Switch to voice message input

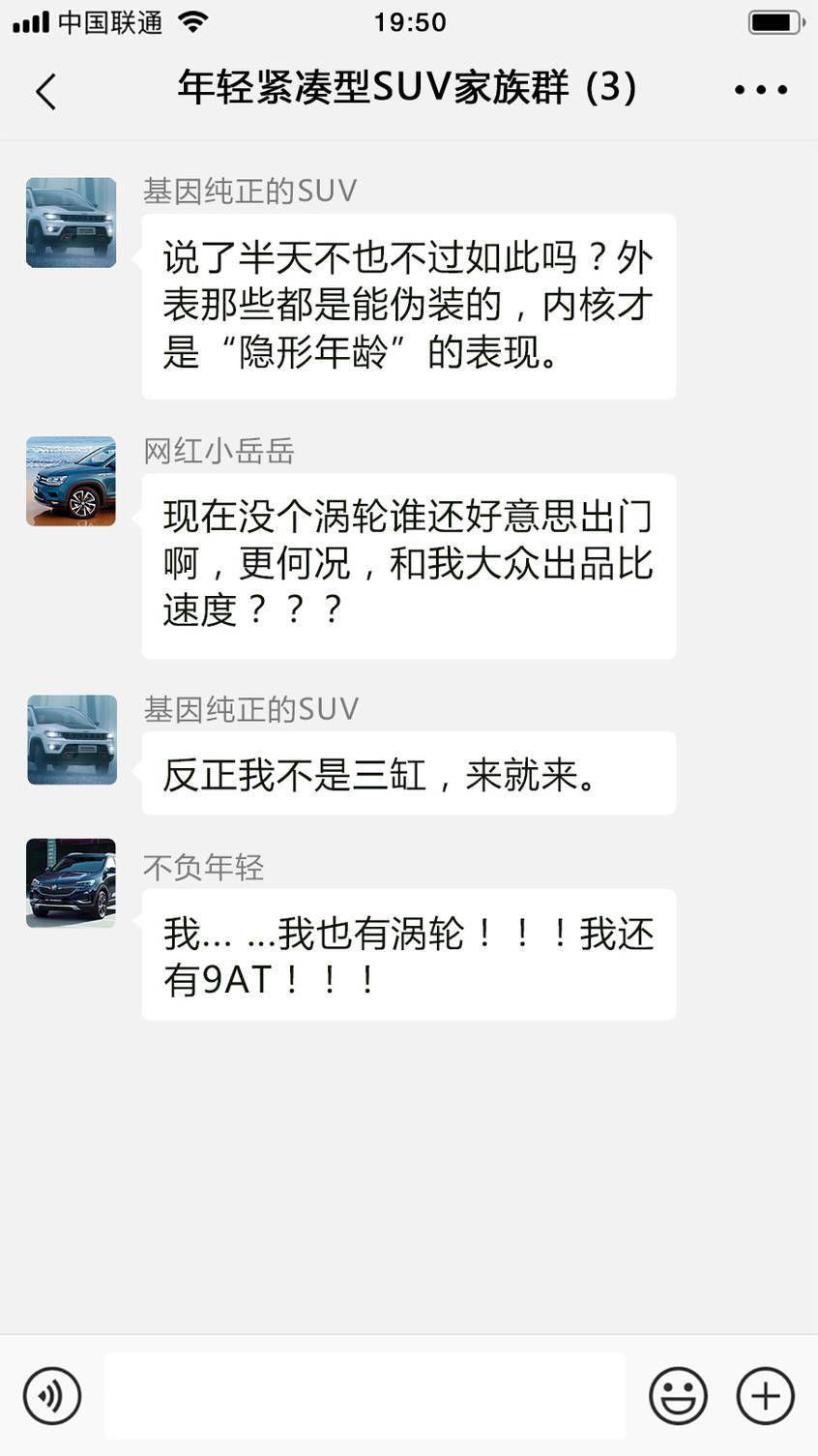52,1396
